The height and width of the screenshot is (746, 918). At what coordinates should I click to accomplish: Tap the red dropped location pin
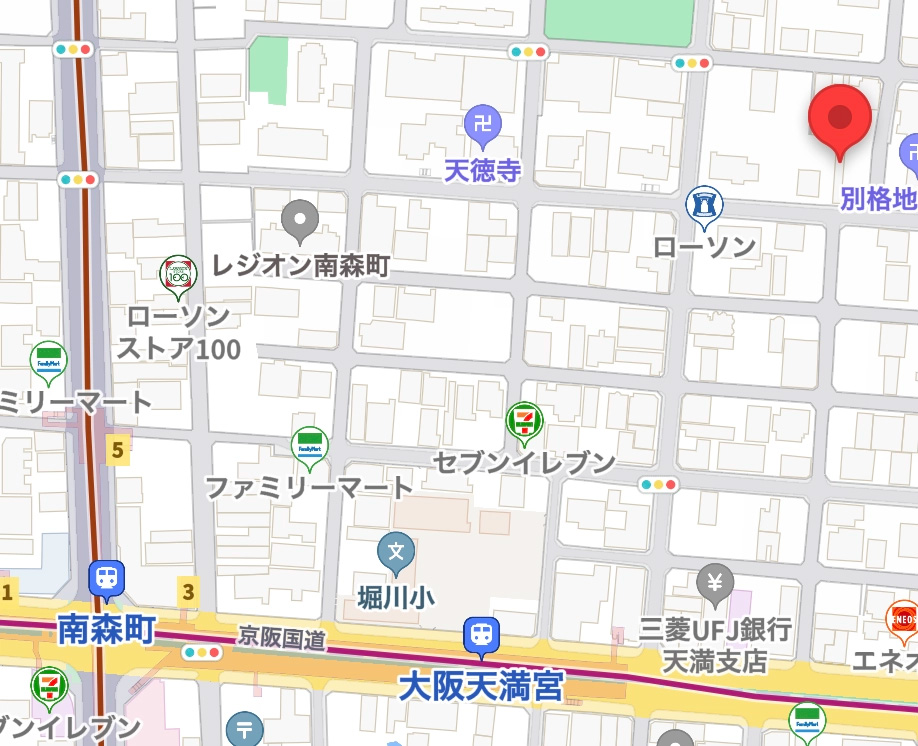coord(839,119)
